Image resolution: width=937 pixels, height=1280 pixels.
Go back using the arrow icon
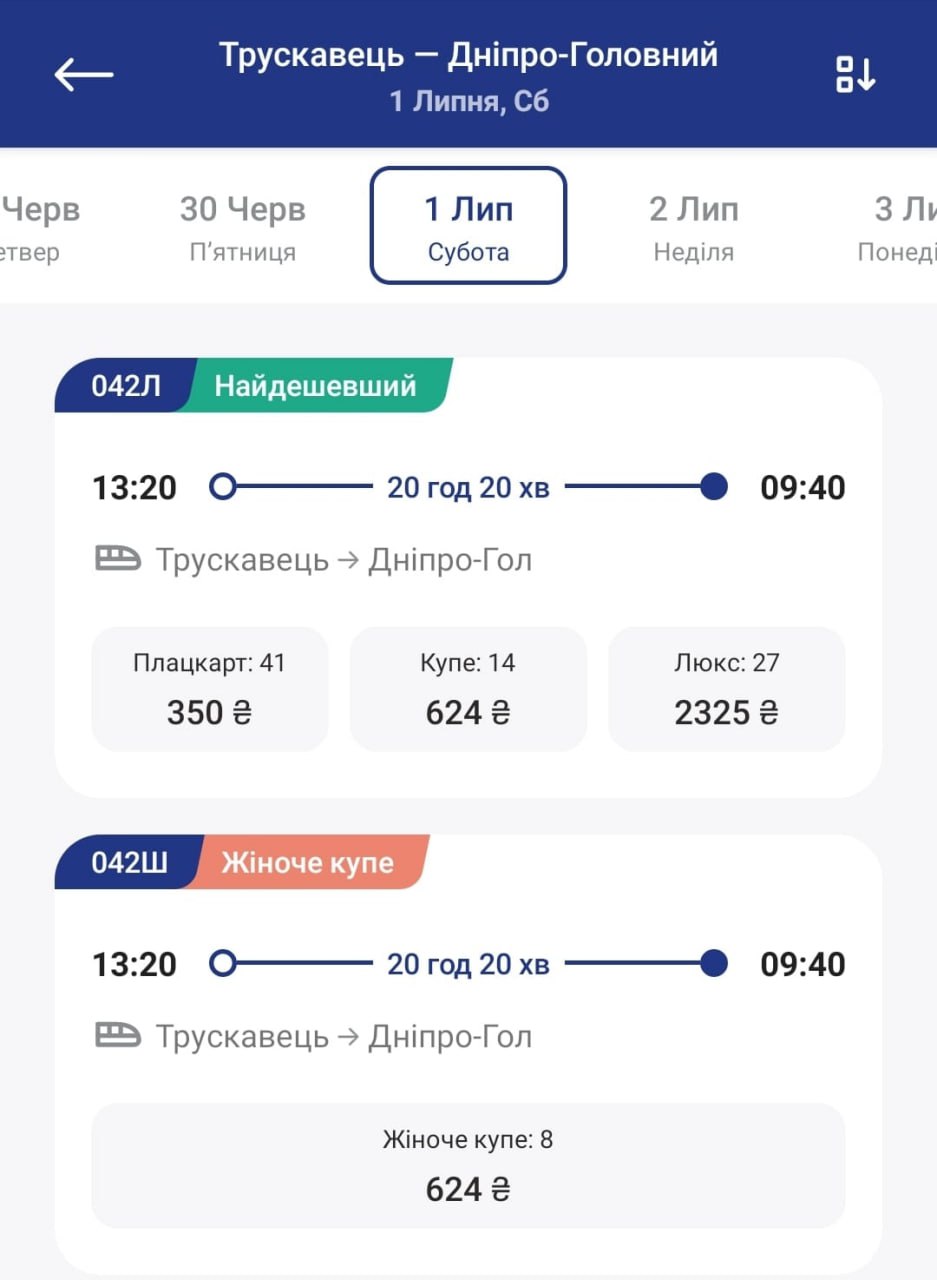(83, 74)
